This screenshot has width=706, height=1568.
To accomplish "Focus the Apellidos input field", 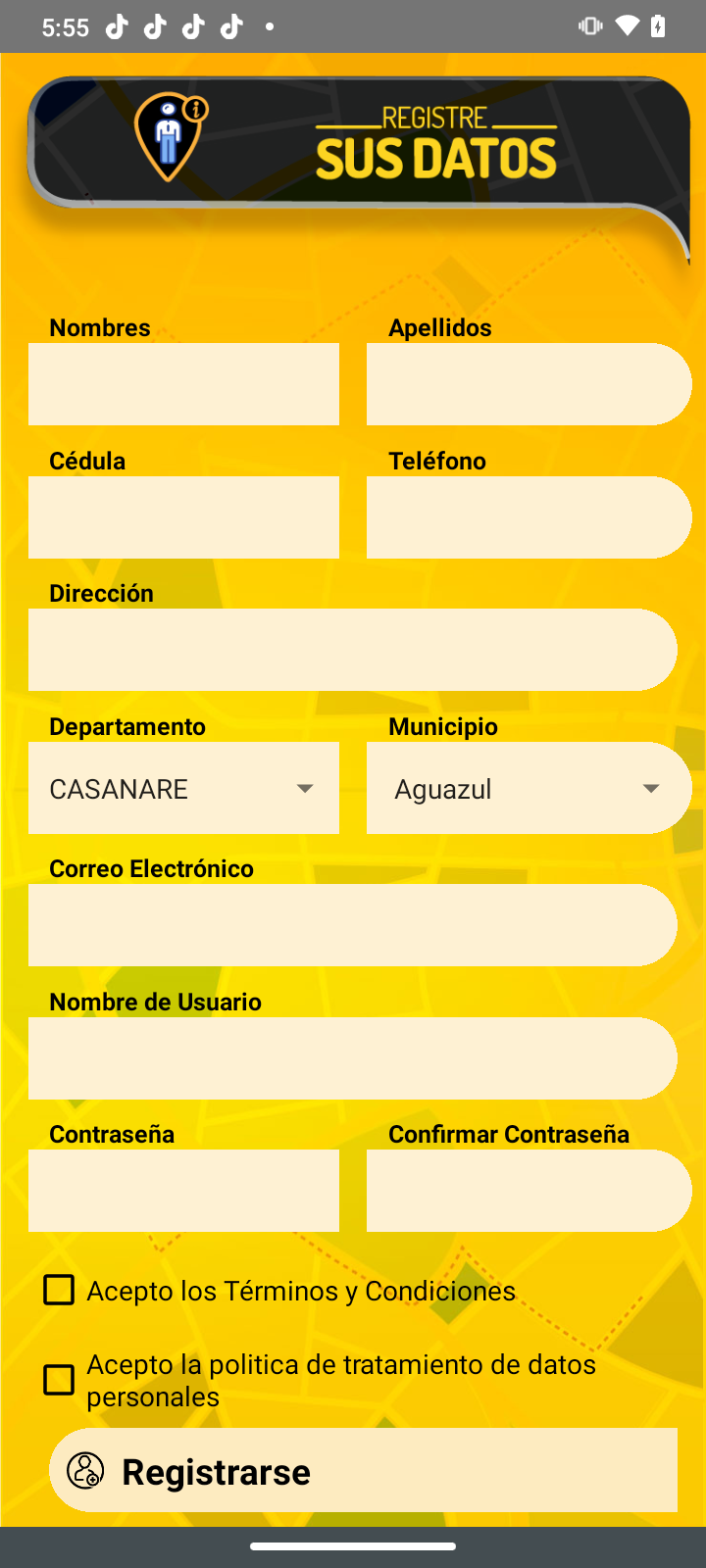I will tap(529, 384).
